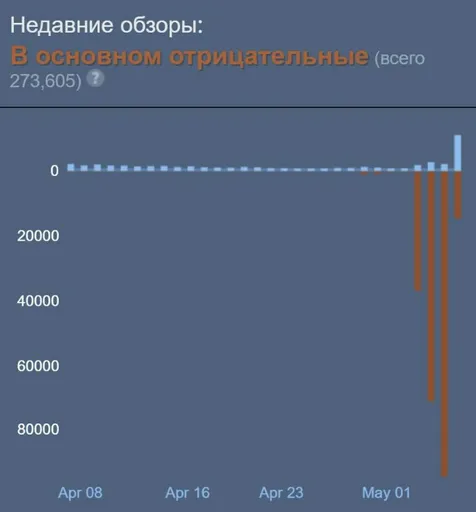Select the longest orange negative reviews bar
The width and height of the screenshot is (476, 512).
(x=444, y=324)
